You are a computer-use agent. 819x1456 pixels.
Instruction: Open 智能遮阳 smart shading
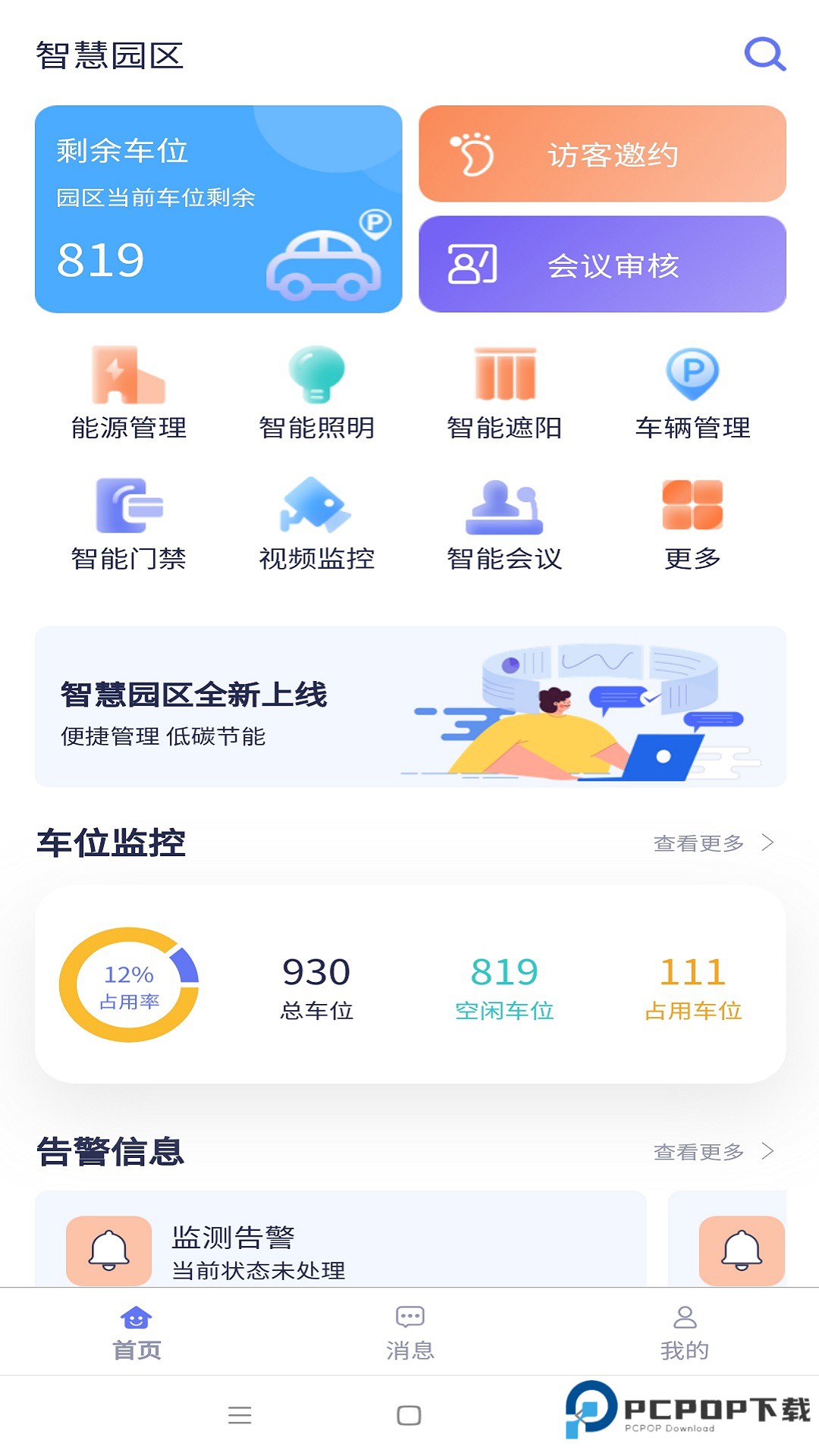pyautogui.click(x=505, y=375)
